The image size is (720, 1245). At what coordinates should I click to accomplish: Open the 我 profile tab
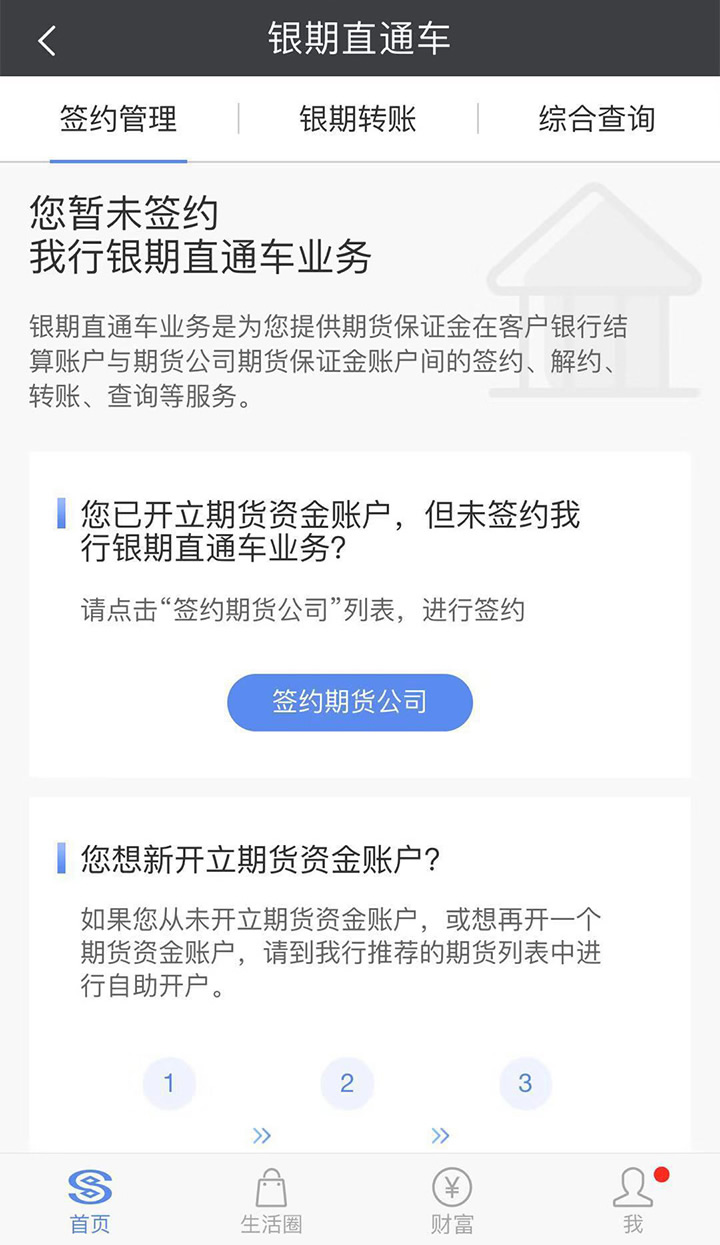[633, 1201]
